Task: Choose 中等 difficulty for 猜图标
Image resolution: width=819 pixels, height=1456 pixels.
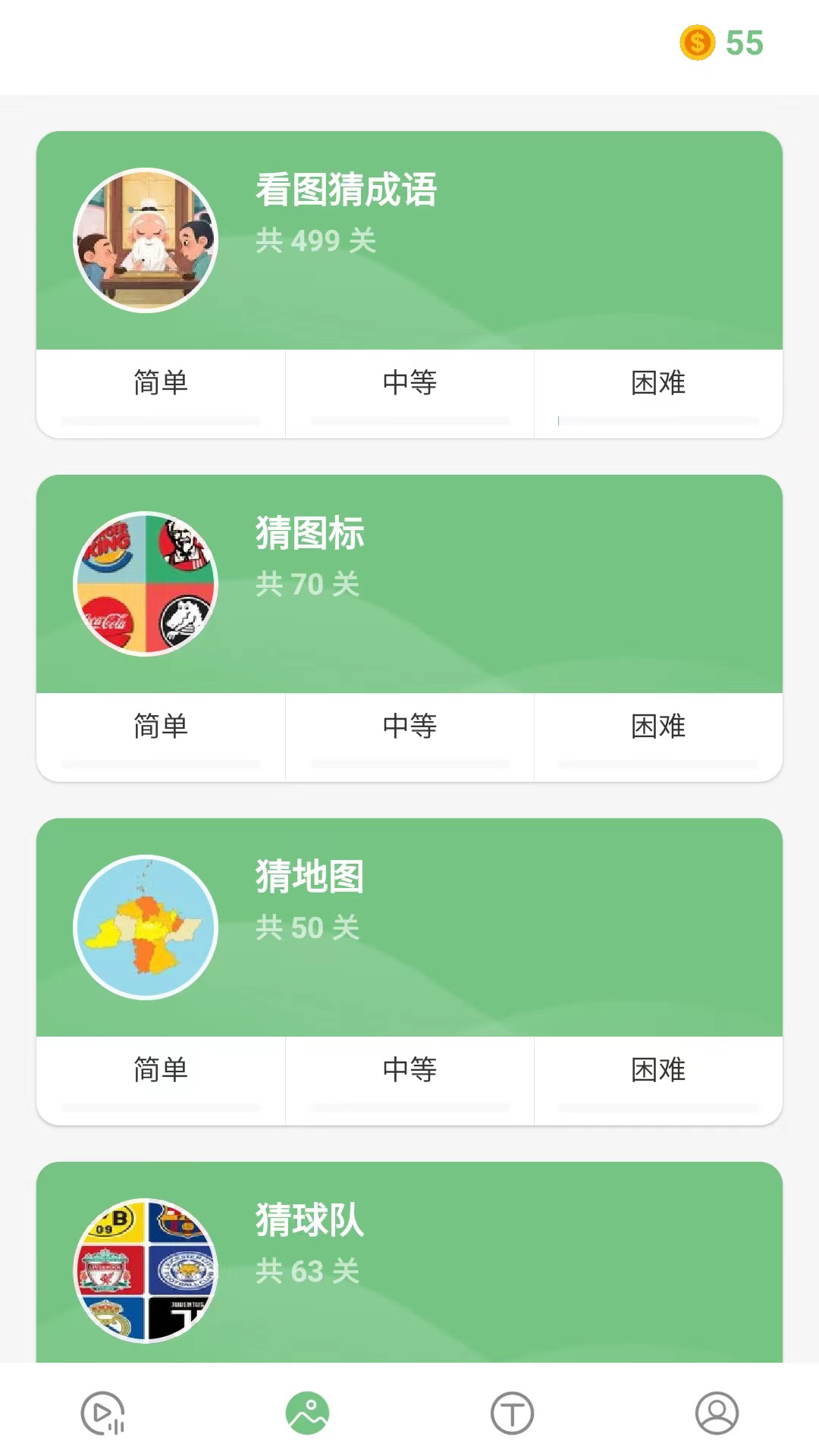Action: 409,727
